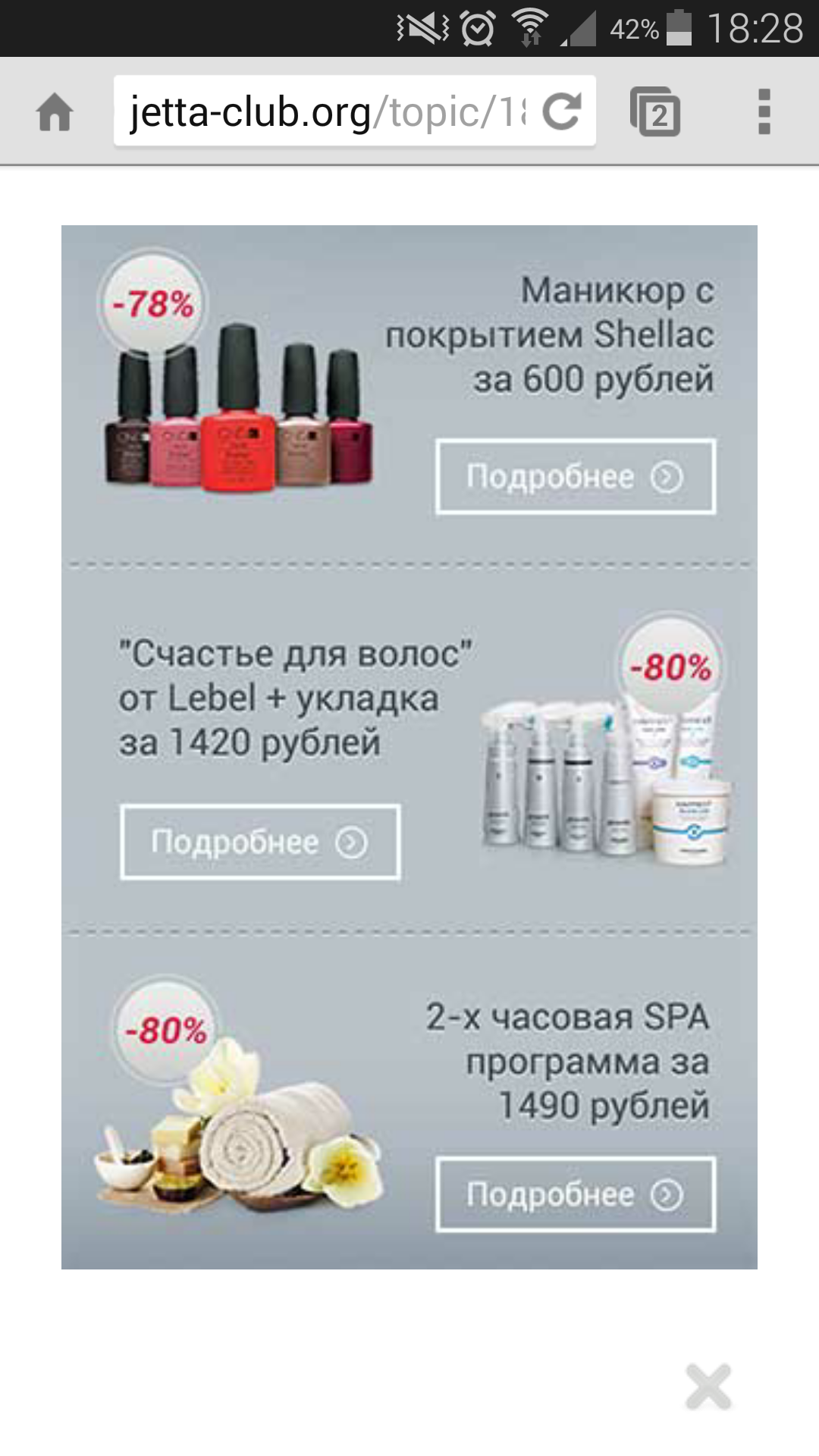Tap Подробнее under the Lebel hair offer
This screenshot has width=819, height=1456.
(x=260, y=842)
